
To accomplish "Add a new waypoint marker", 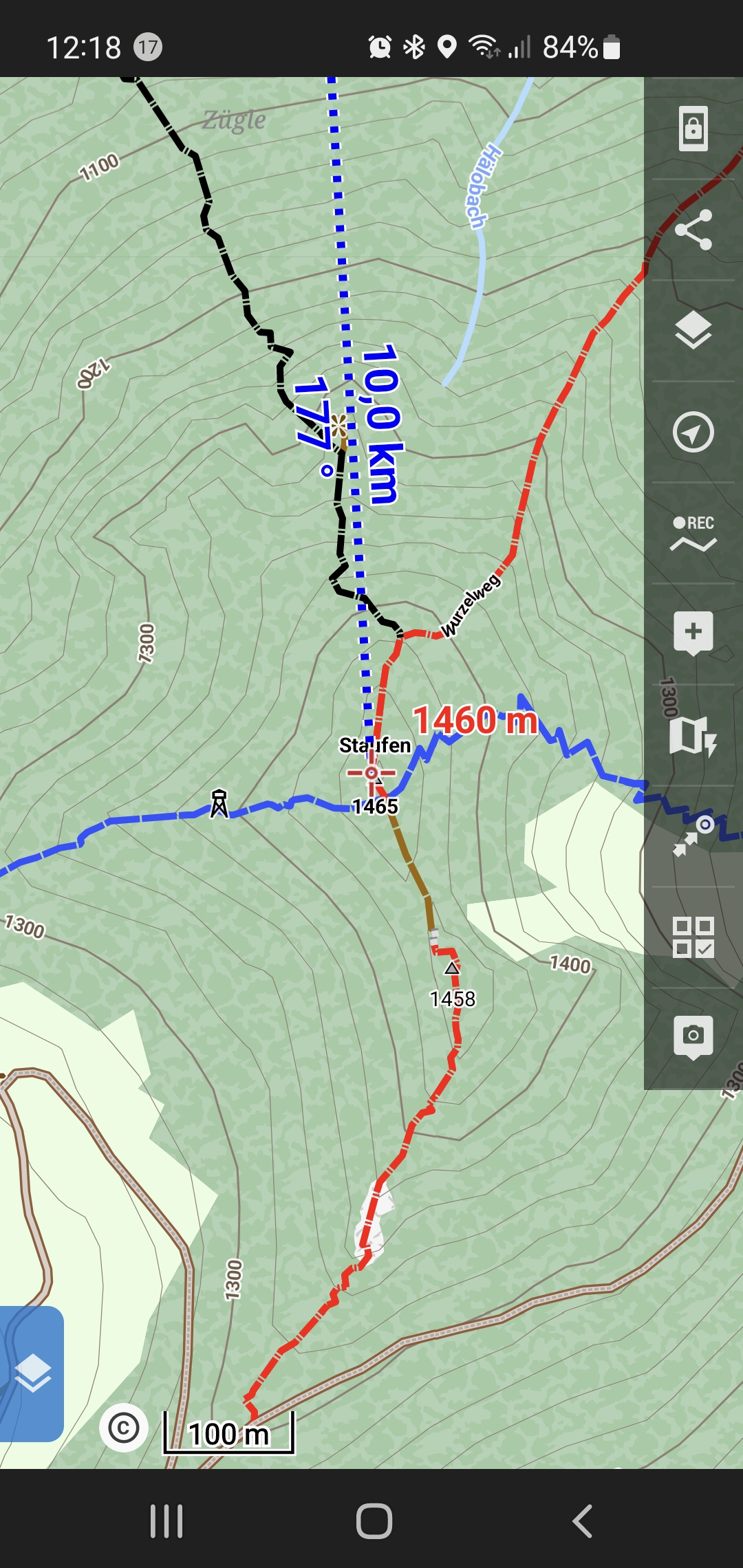I will pos(693,633).
